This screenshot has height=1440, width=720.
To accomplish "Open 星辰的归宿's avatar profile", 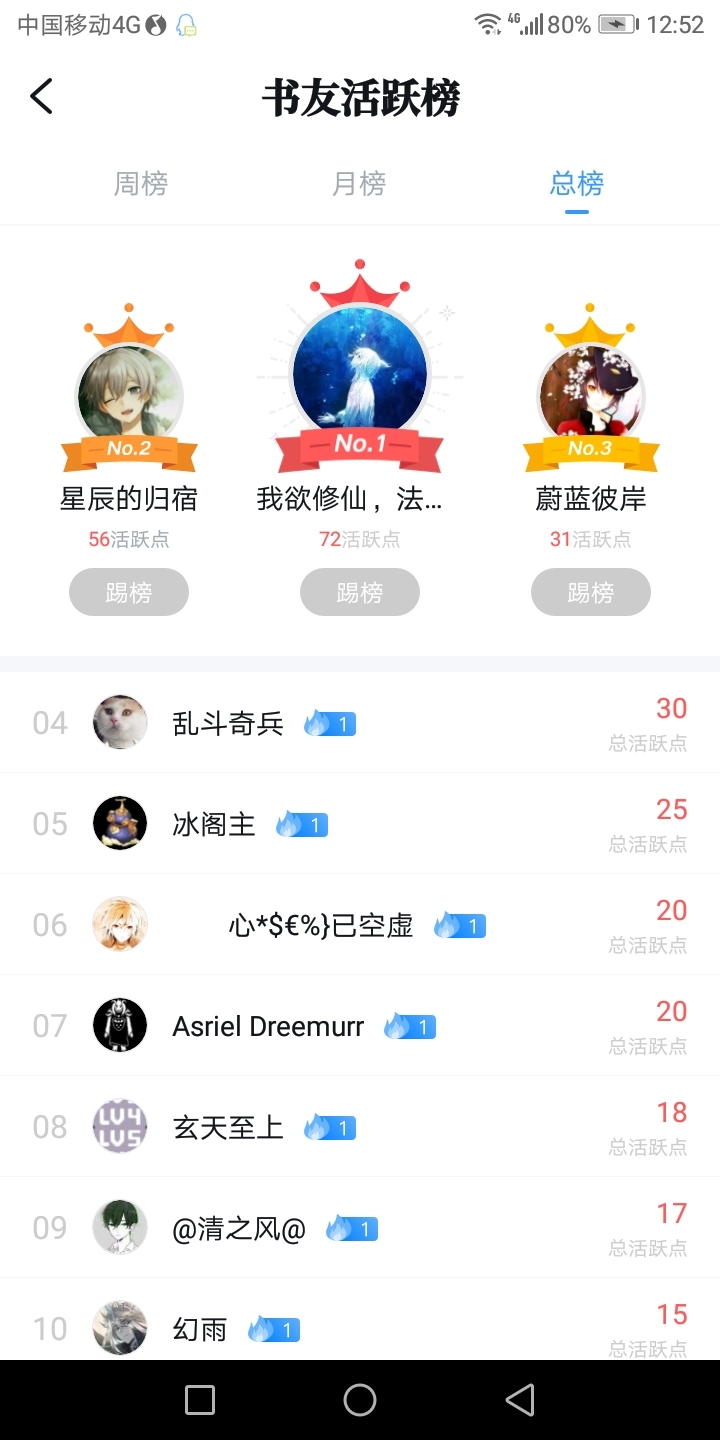I will coord(129,397).
